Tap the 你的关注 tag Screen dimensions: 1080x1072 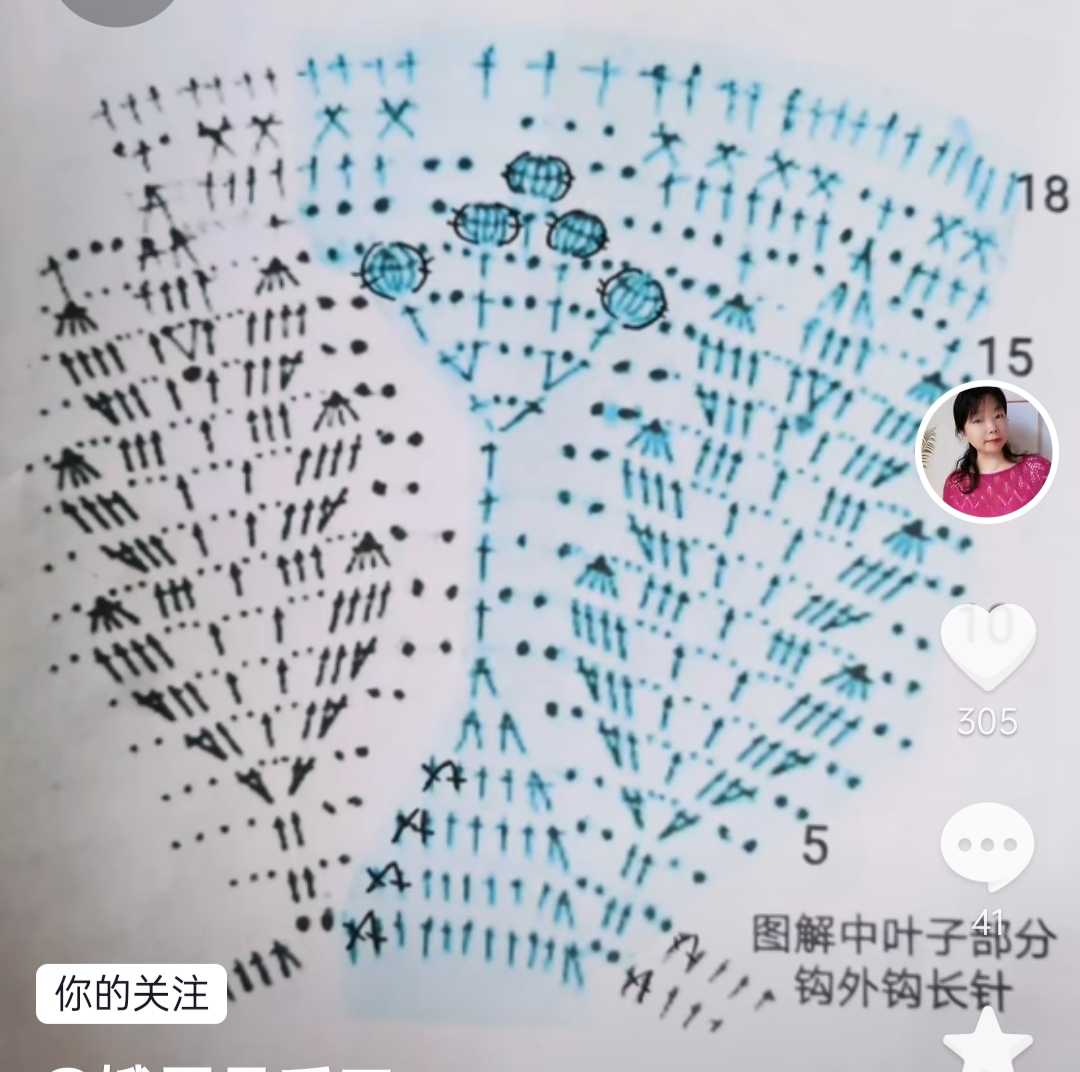132,994
